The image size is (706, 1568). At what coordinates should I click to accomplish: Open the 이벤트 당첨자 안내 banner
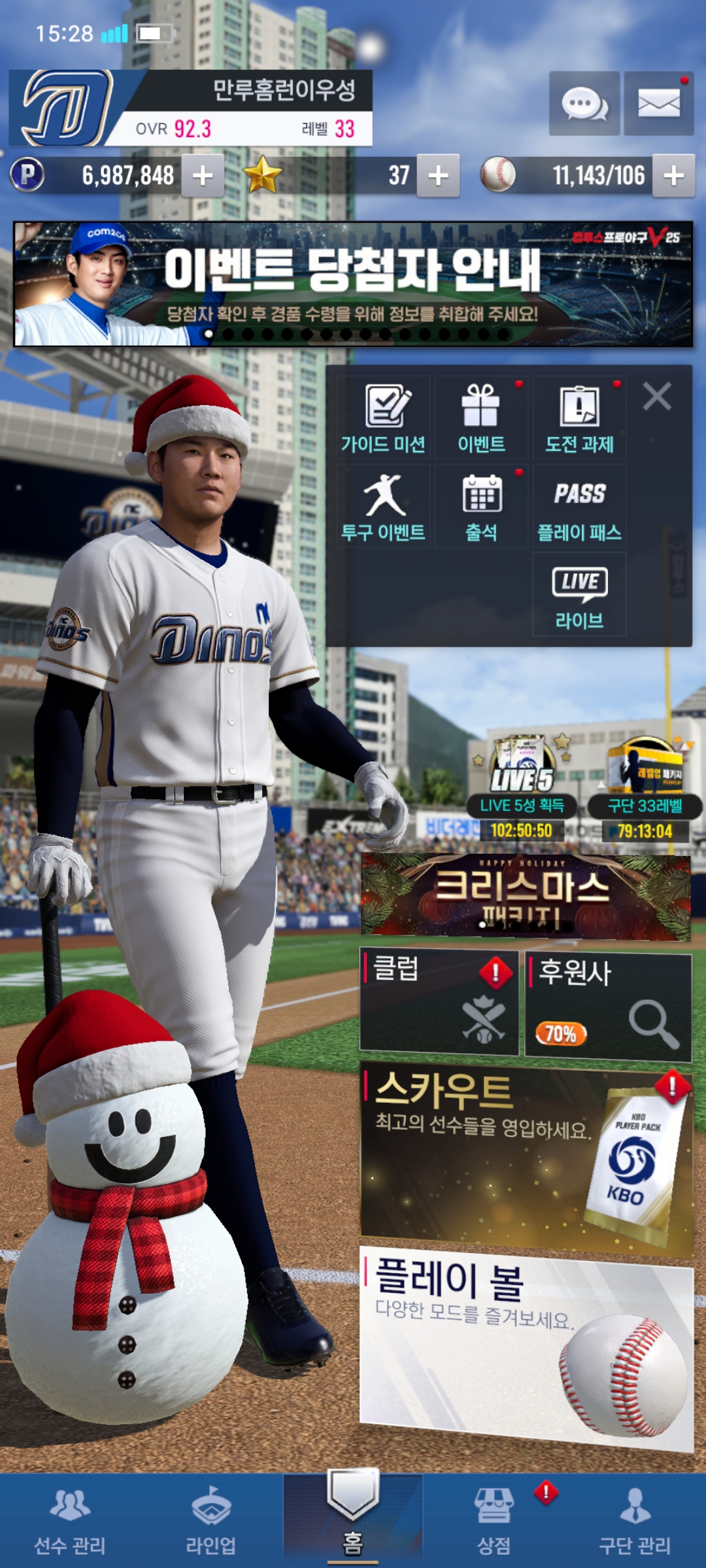point(353,284)
